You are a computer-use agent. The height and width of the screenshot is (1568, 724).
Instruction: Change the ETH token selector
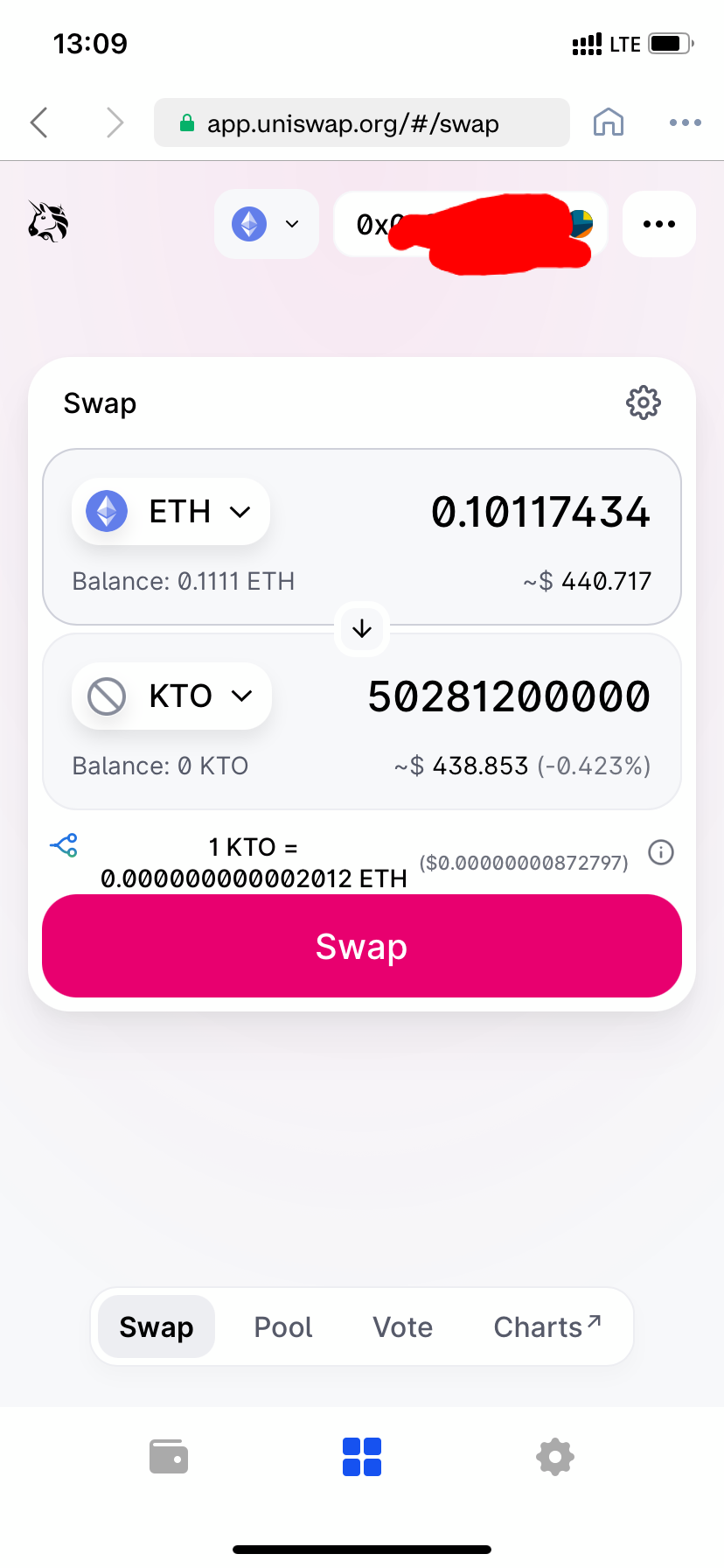(171, 511)
